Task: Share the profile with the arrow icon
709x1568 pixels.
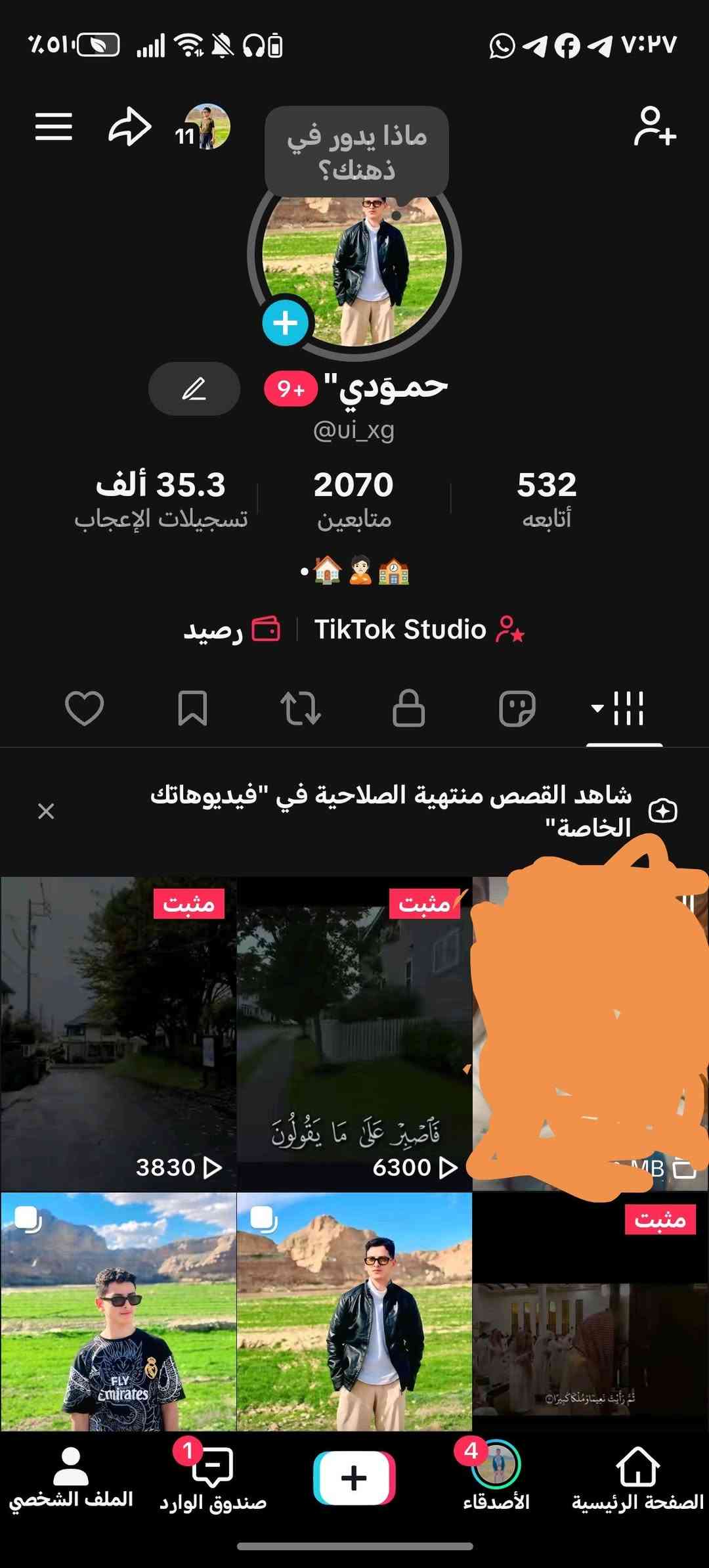Action: [x=129, y=126]
